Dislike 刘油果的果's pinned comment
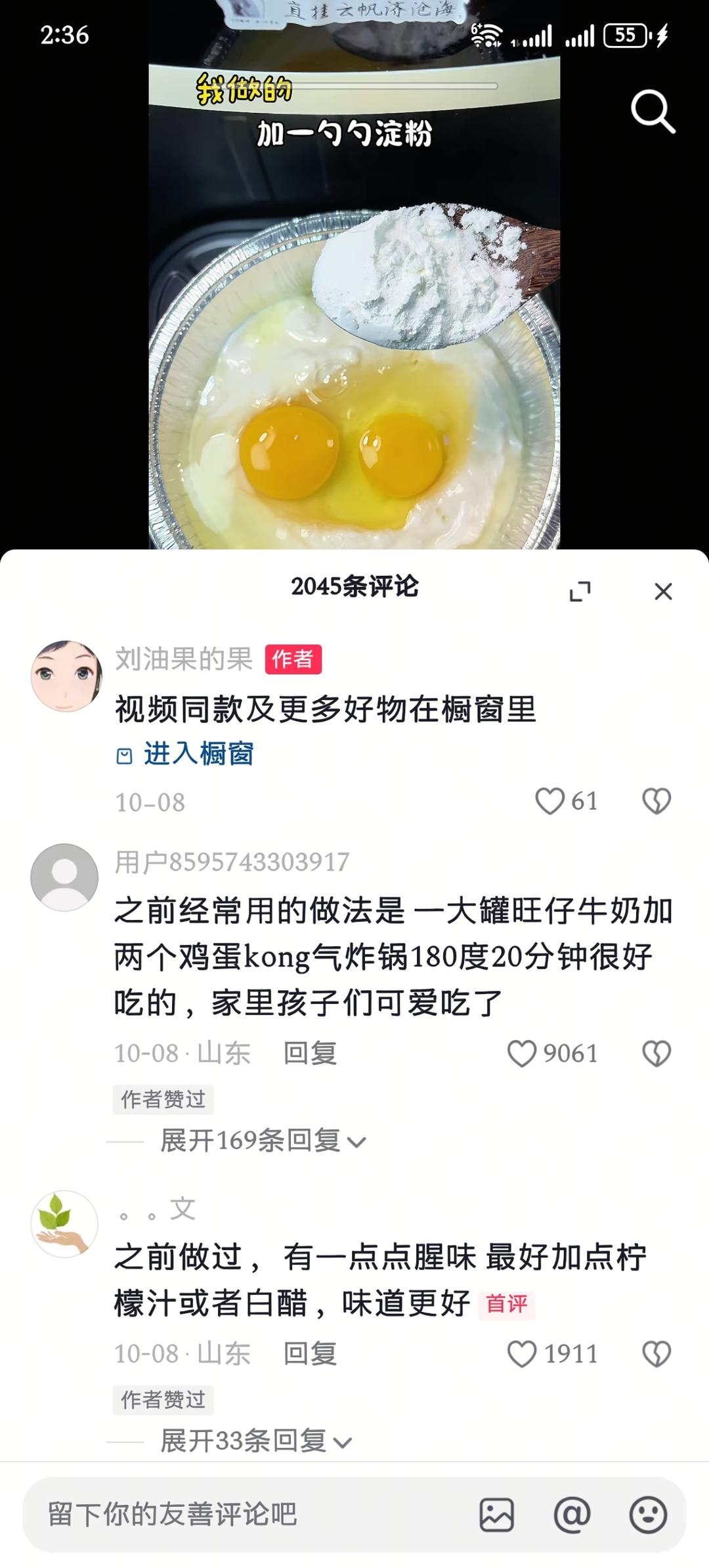This screenshot has width=709, height=1568. pyautogui.click(x=656, y=800)
